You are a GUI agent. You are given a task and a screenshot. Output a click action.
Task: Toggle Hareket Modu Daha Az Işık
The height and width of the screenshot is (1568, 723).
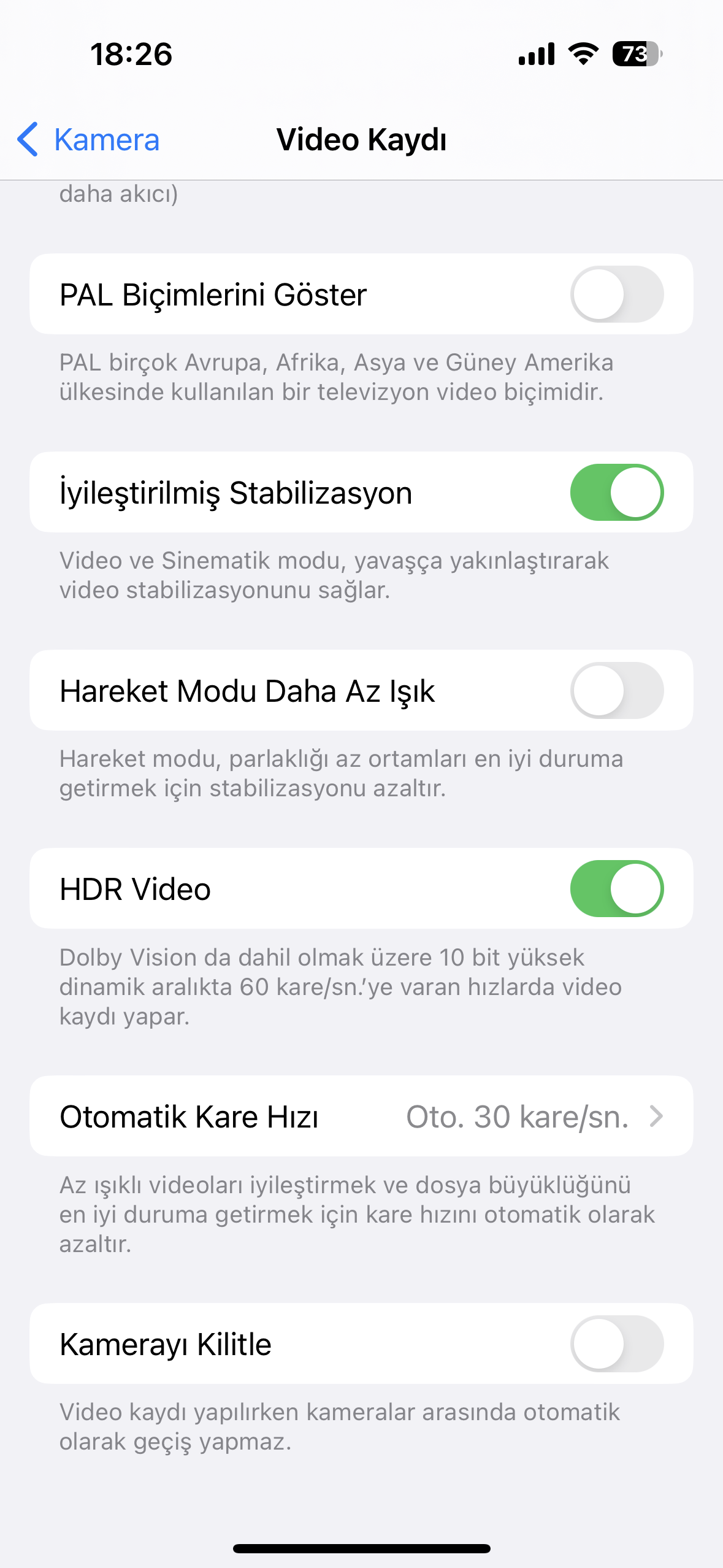tap(616, 691)
